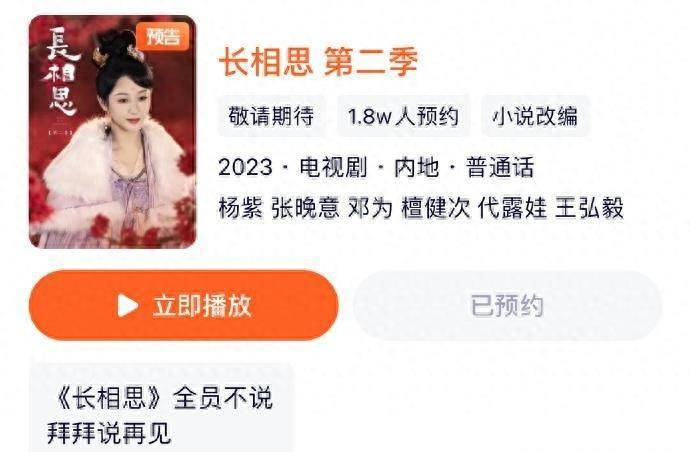Open the 《长相思》全员不说拜拜说再见 clip card
The height and width of the screenshot is (452, 690).
(x=161, y=414)
